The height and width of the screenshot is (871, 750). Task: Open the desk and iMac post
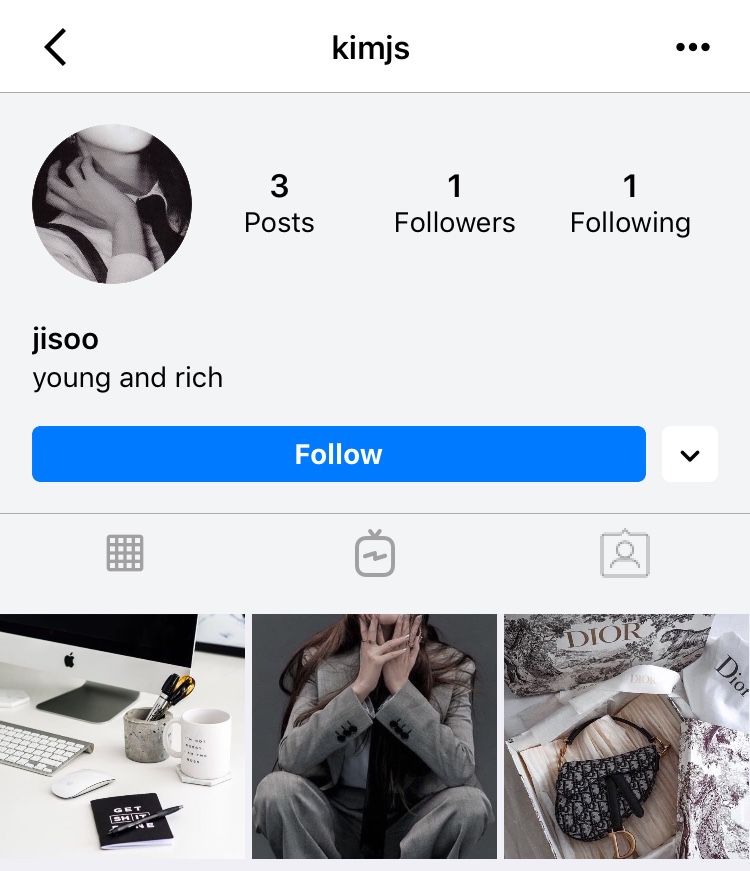[x=122, y=736]
